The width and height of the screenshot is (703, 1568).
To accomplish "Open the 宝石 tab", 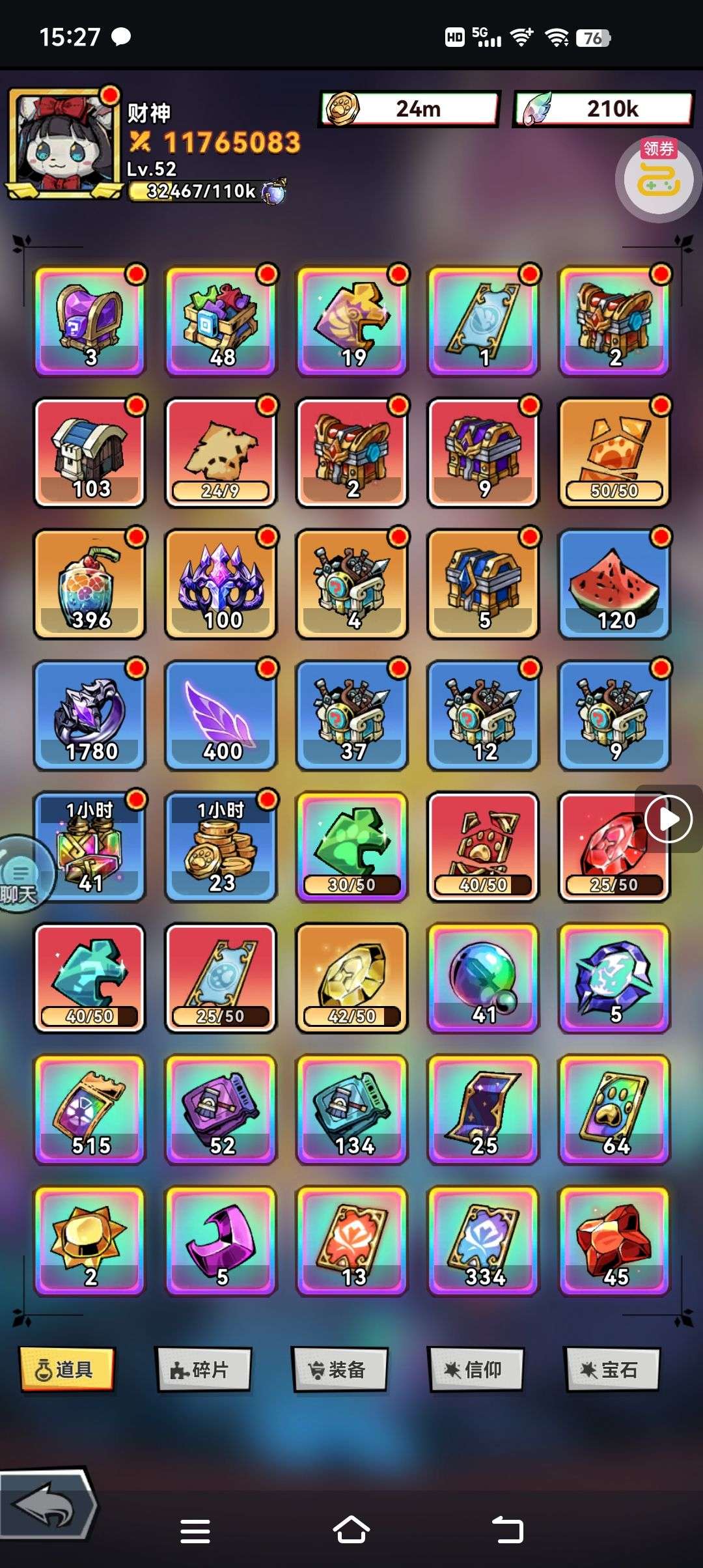I will tap(612, 1369).
